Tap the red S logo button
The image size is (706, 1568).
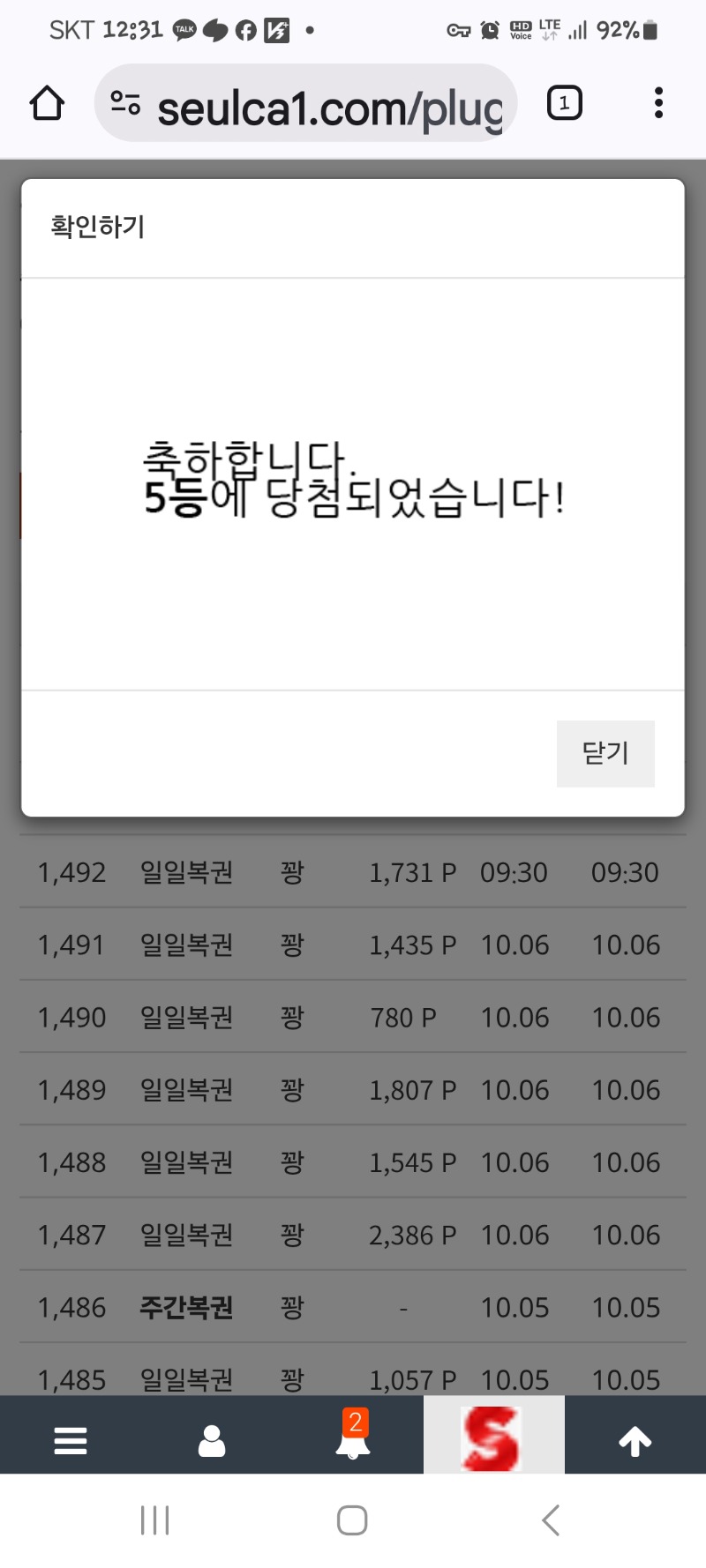click(493, 1437)
